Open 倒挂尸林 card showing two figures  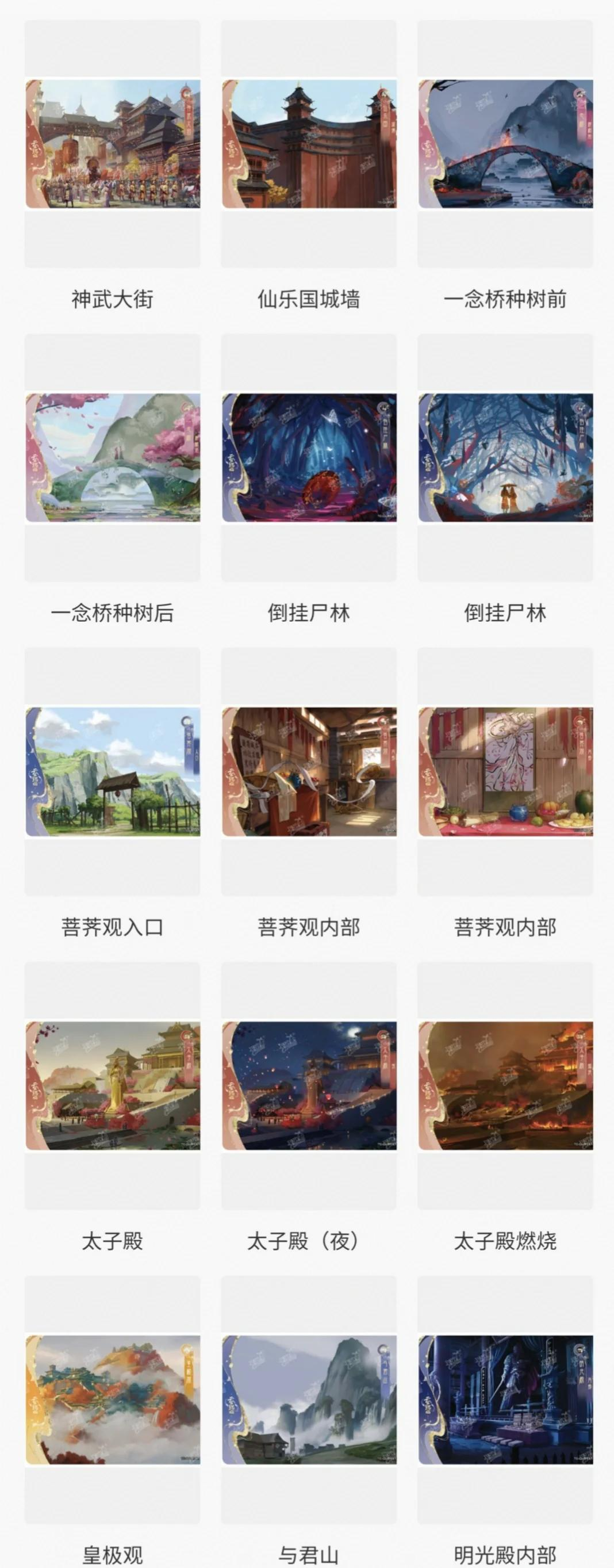[x=505, y=458]
